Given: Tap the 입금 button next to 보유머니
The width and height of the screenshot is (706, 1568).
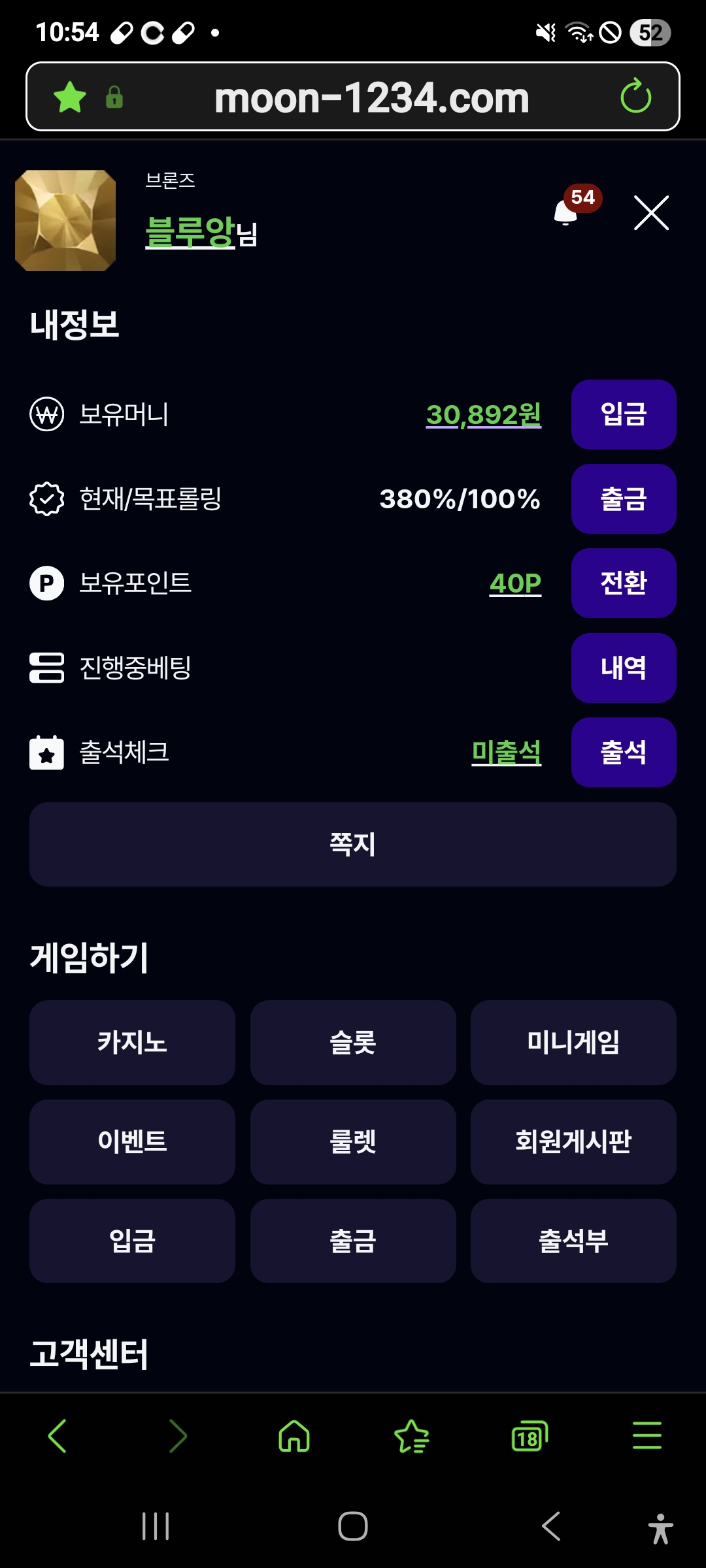Looking at the screenshot, I should (x=623, y=414).
